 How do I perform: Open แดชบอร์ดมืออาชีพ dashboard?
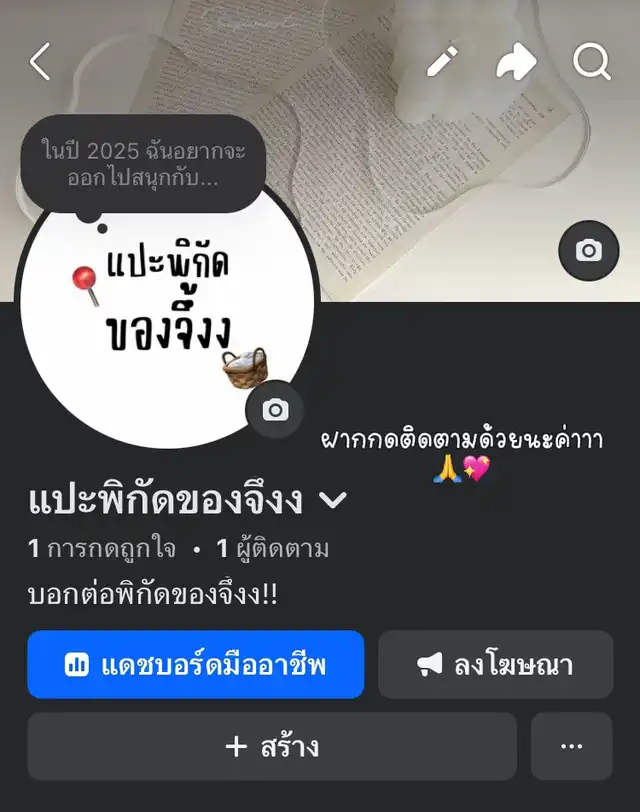click(196, 665)
